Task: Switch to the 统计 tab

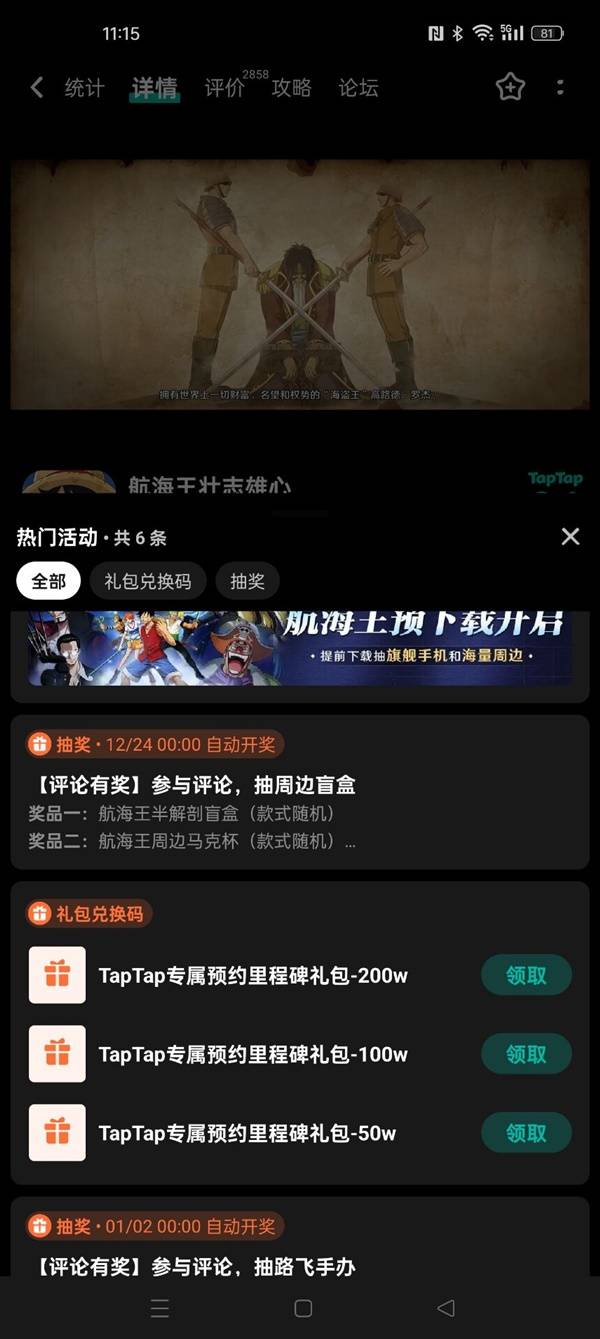Action: pyautogui.click(x=84, y=88)
